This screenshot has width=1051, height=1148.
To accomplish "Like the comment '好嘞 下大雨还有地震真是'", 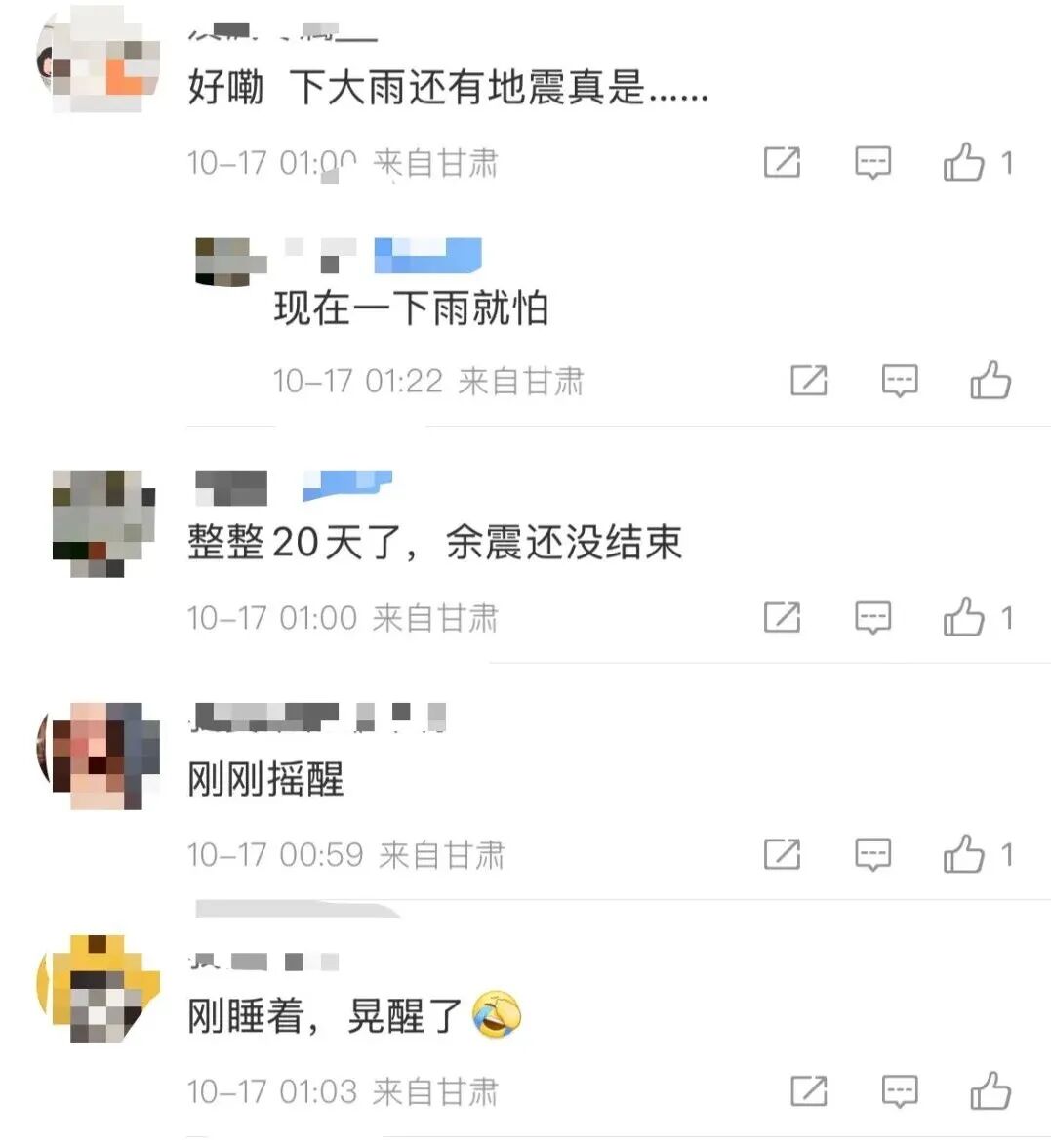I will tap(963, 162).
